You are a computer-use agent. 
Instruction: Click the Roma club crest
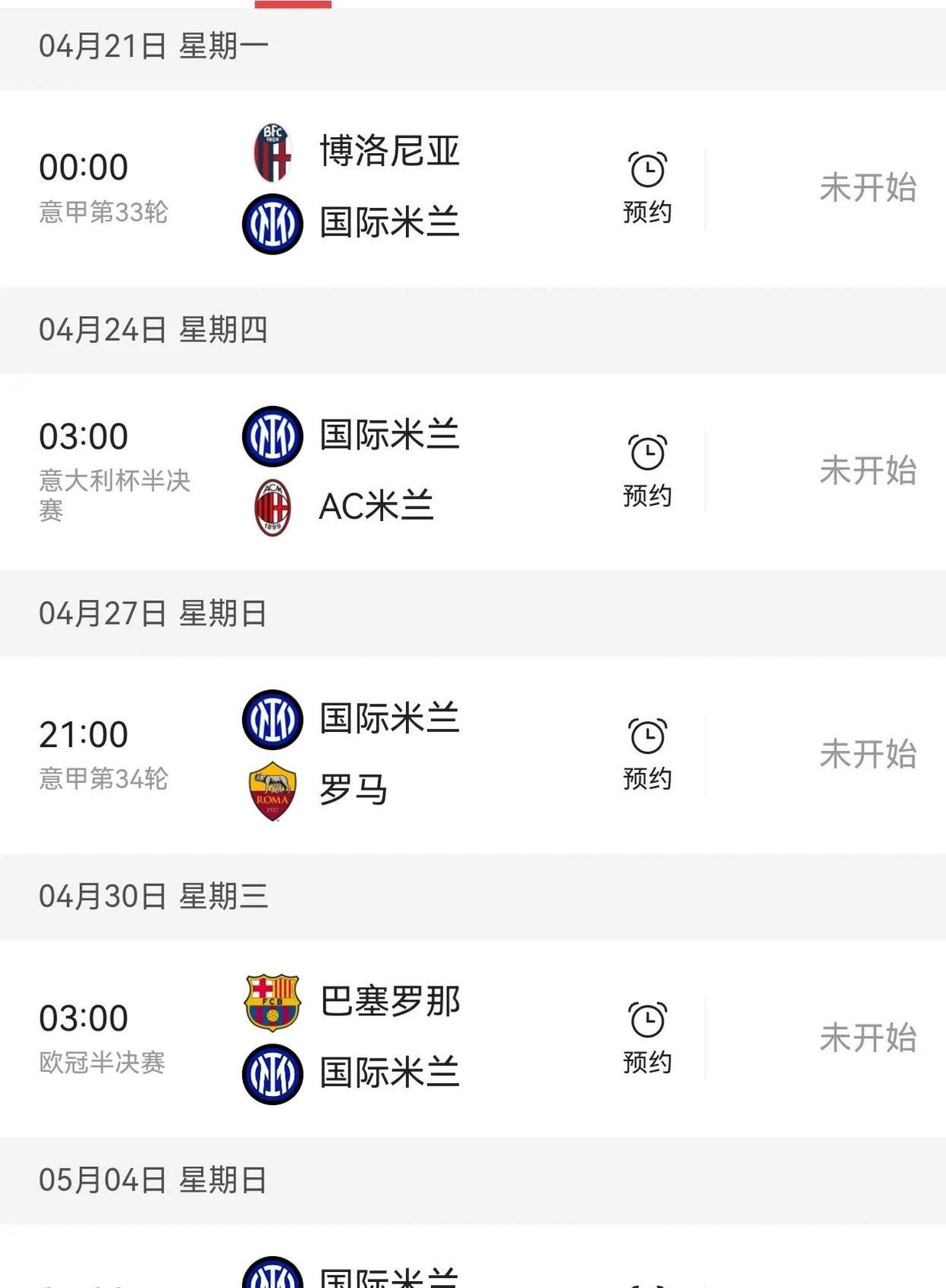point(272,791)
